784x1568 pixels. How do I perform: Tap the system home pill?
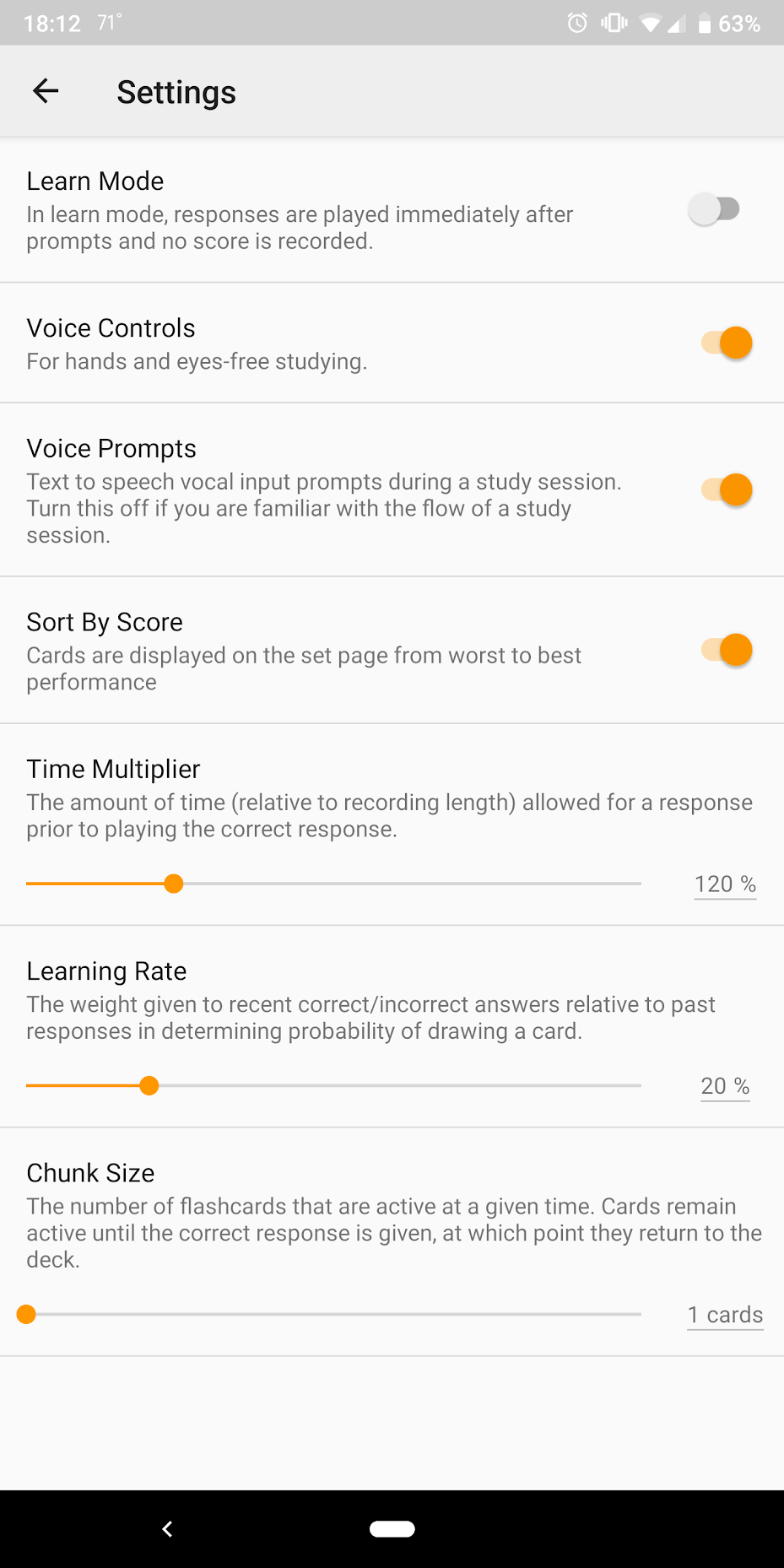coord(392,1529)
